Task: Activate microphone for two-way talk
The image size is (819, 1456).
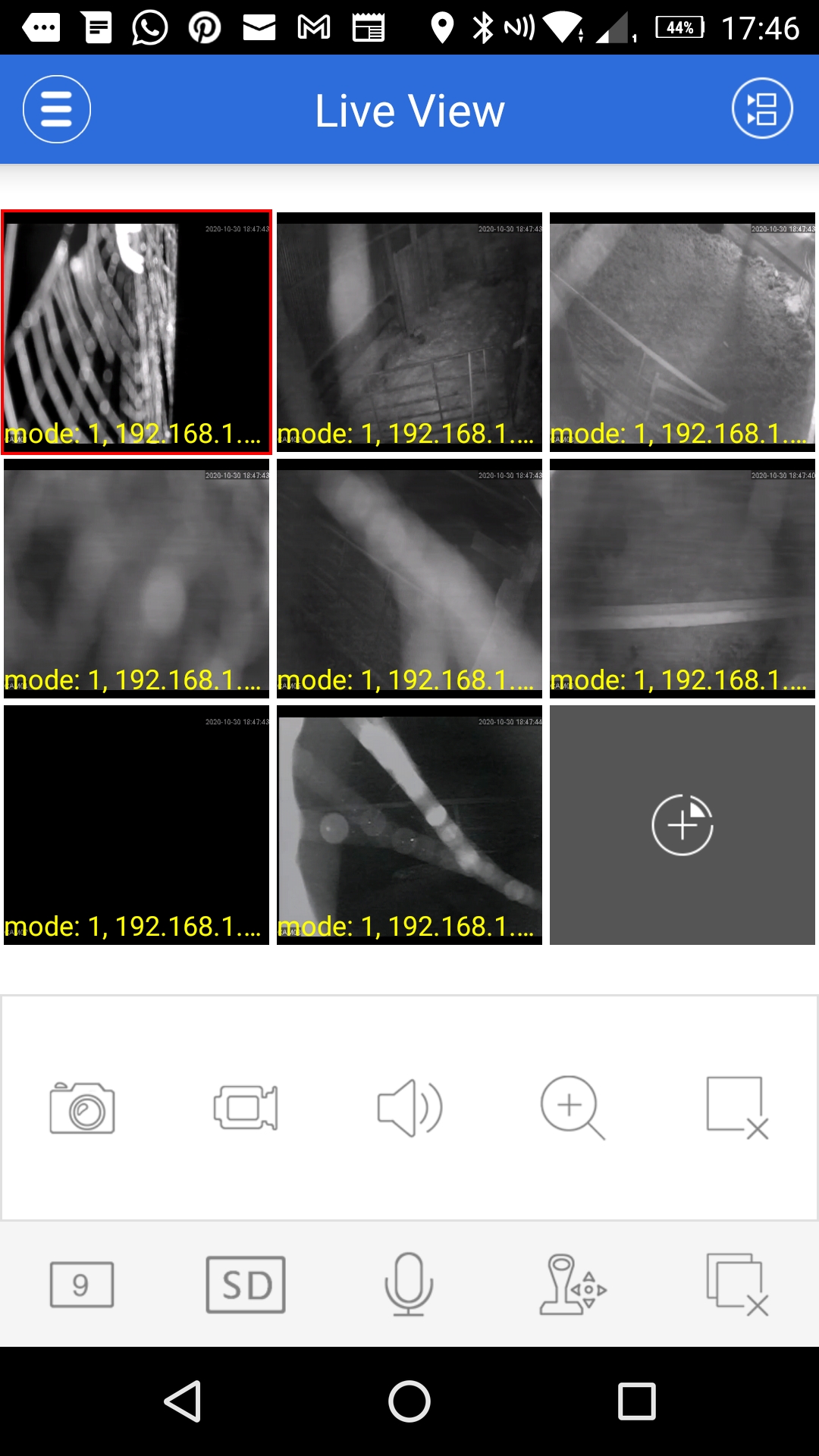Action: click(x=409, y=1285)
